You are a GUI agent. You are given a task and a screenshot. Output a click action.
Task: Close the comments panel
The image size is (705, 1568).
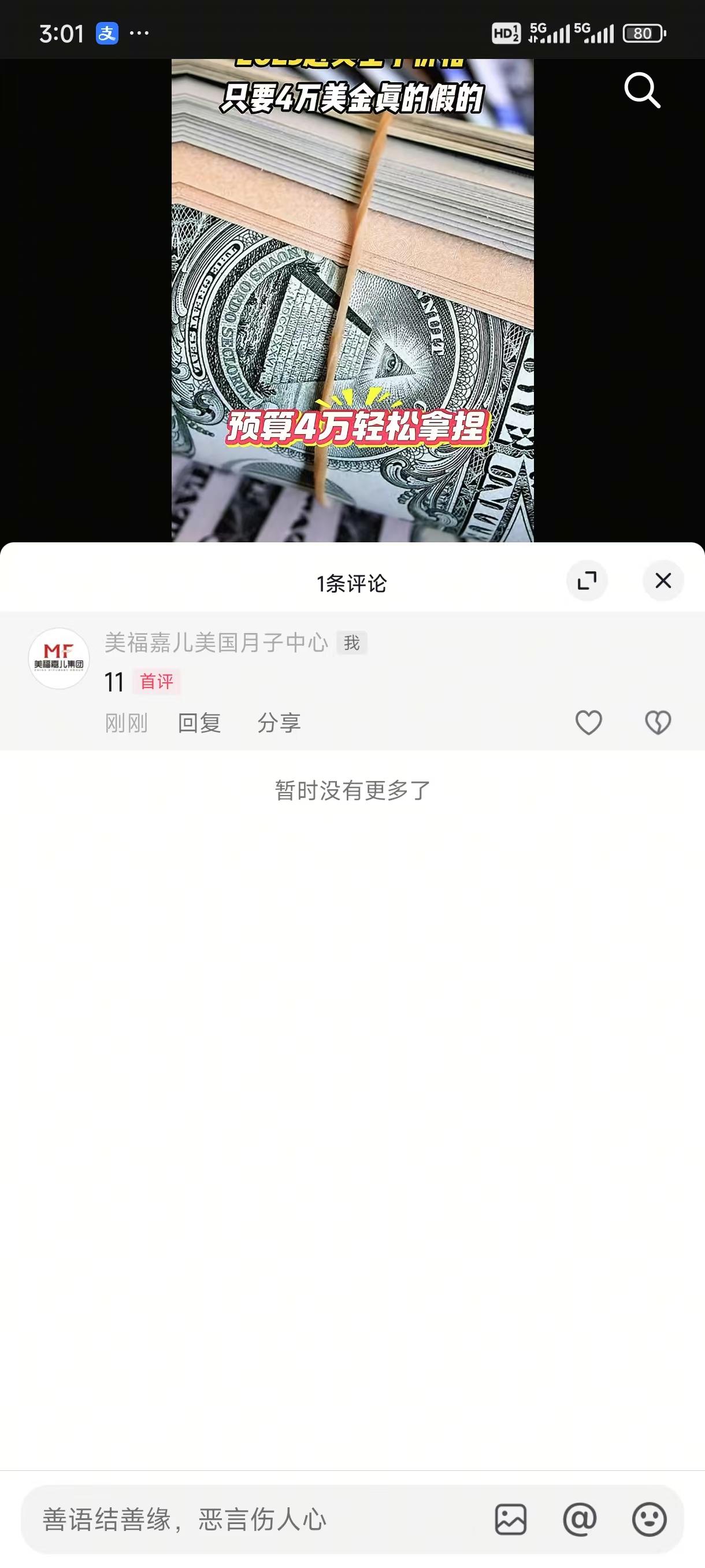pos(663,580)
